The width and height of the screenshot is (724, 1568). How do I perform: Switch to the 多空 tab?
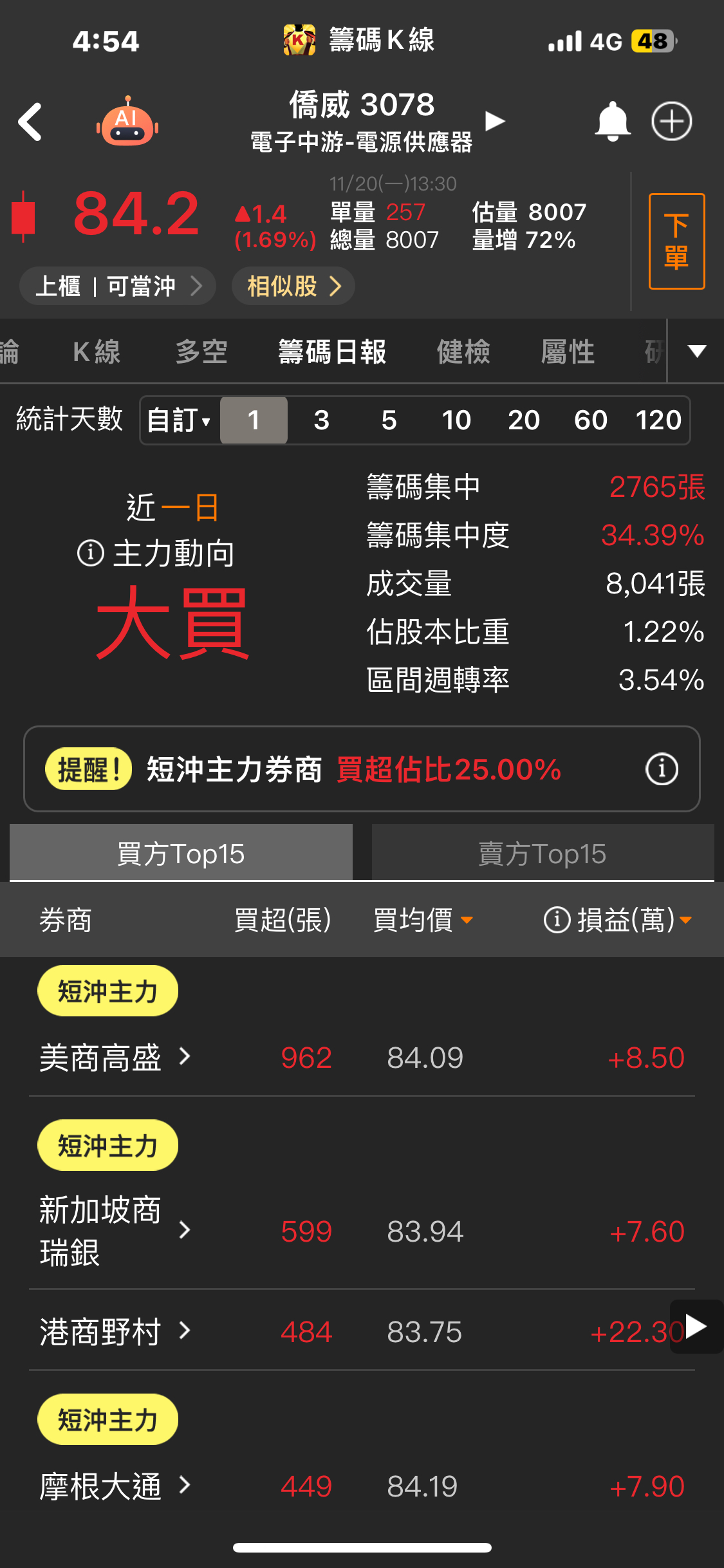[201, 352]
